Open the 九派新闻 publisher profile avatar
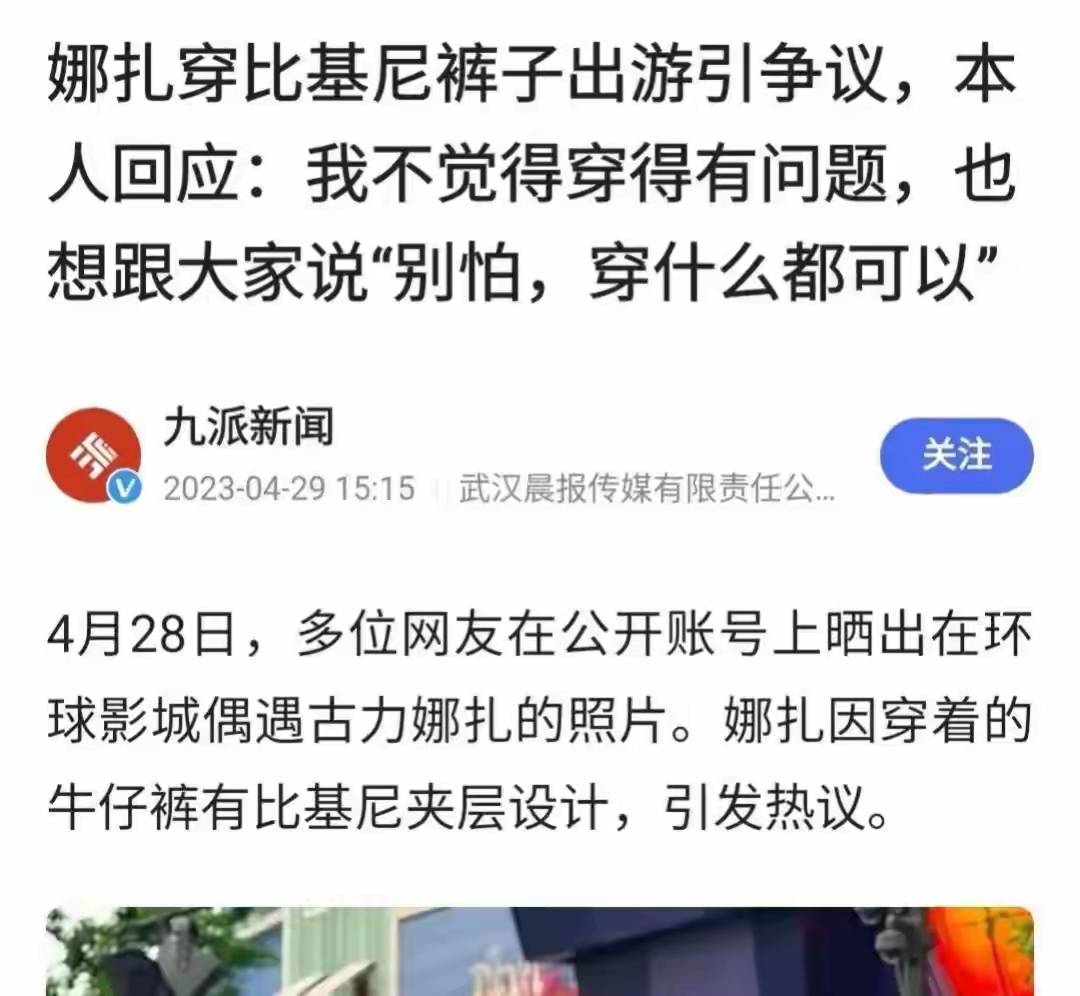Viewport: 1080px width, 996px height. point(93,455)
